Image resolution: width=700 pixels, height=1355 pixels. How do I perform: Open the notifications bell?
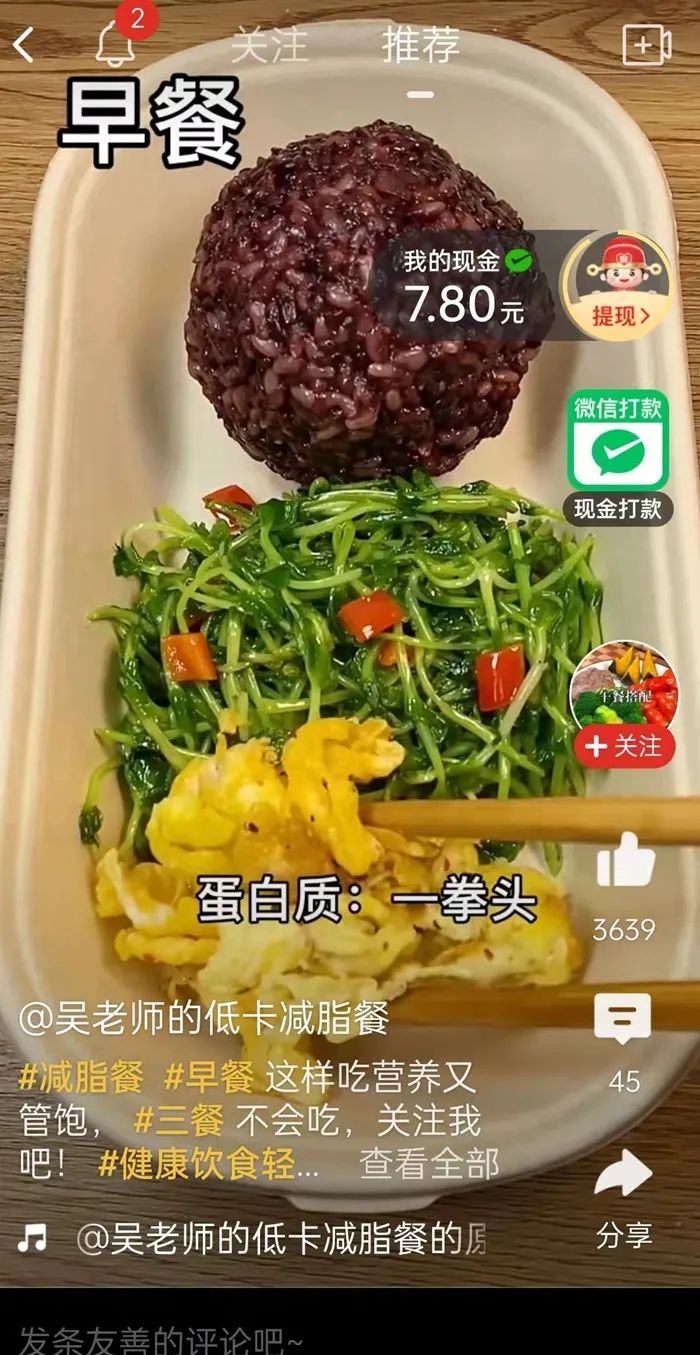click(x=115, y=45)
